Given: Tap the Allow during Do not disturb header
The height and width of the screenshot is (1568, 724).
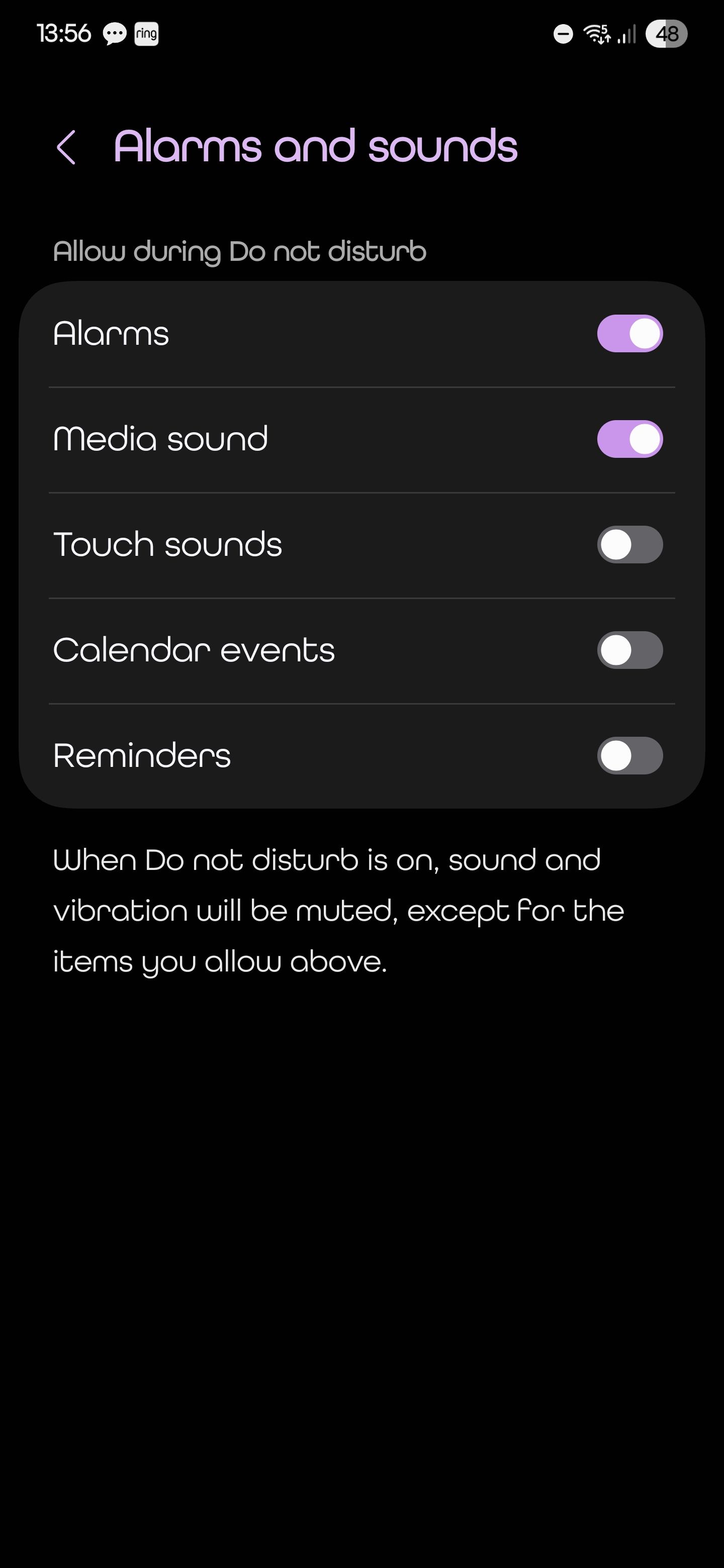Looking at the screenshot, I should [x=239, y=250].
